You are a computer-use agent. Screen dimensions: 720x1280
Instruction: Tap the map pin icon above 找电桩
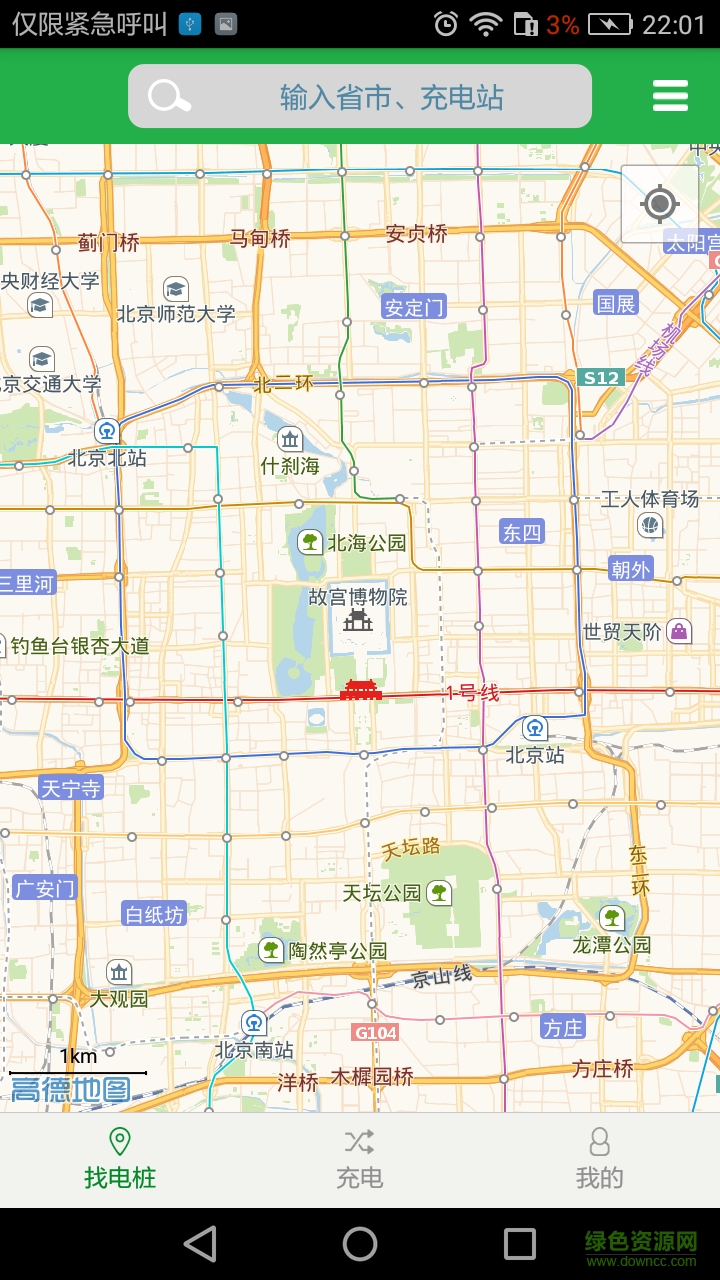pyautogui.click(x=119, y=1141)
